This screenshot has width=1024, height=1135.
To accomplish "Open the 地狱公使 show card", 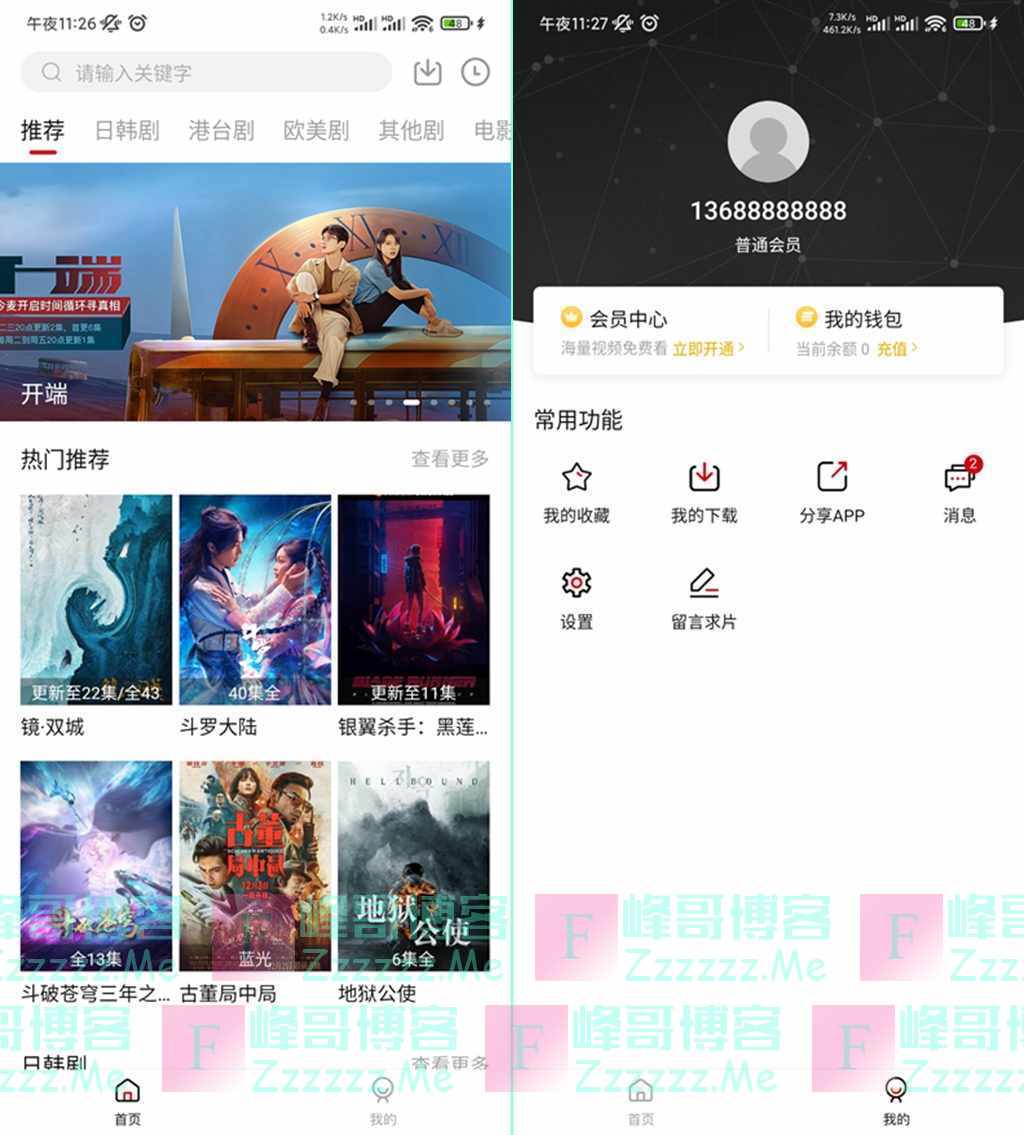I will (413, 866).
